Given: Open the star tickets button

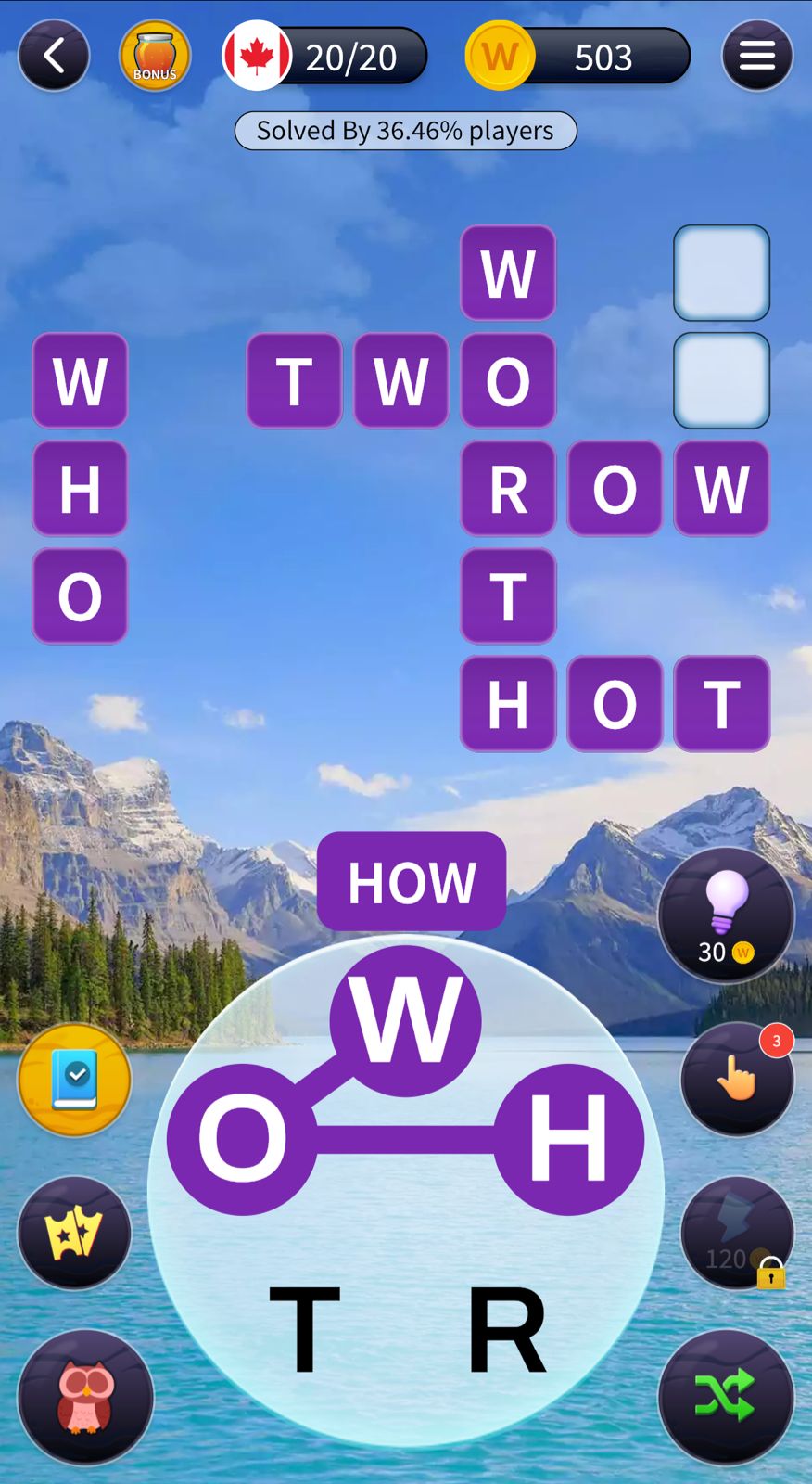Looking at the screenshot, I should point(74,1234).
